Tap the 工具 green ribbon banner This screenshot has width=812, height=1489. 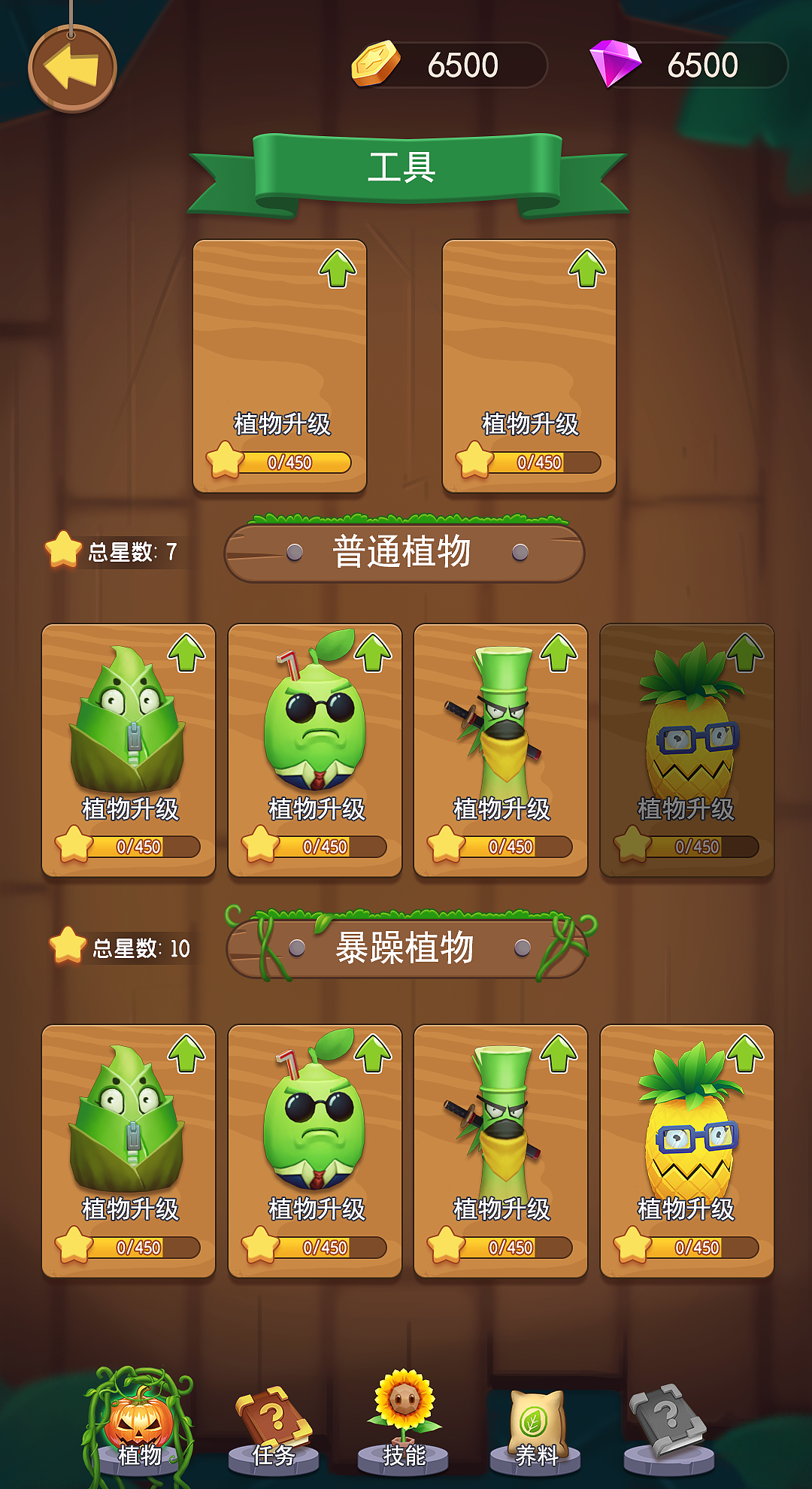pos(406,168)
